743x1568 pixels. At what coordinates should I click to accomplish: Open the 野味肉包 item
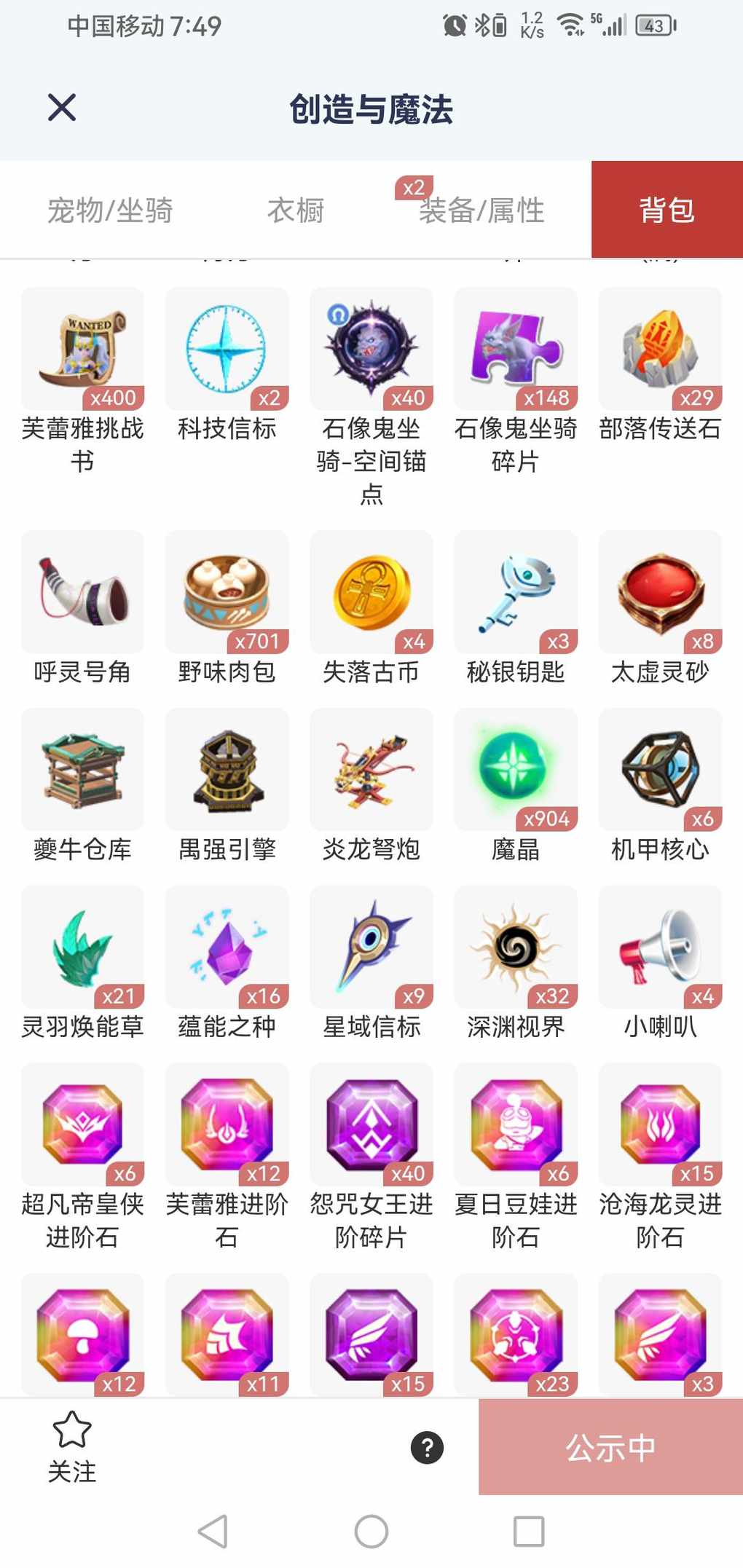227,593
